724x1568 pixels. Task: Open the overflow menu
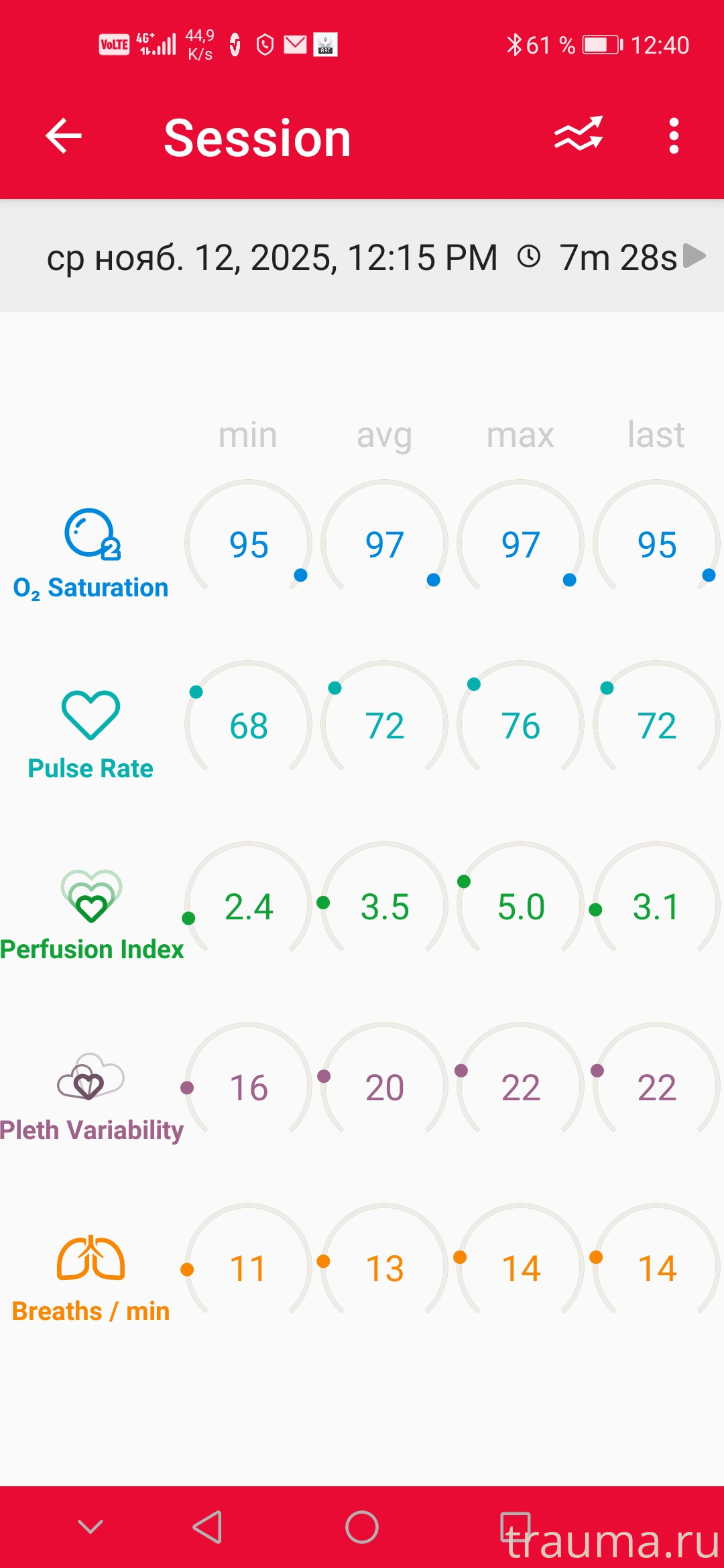click(x=674, y=136)
